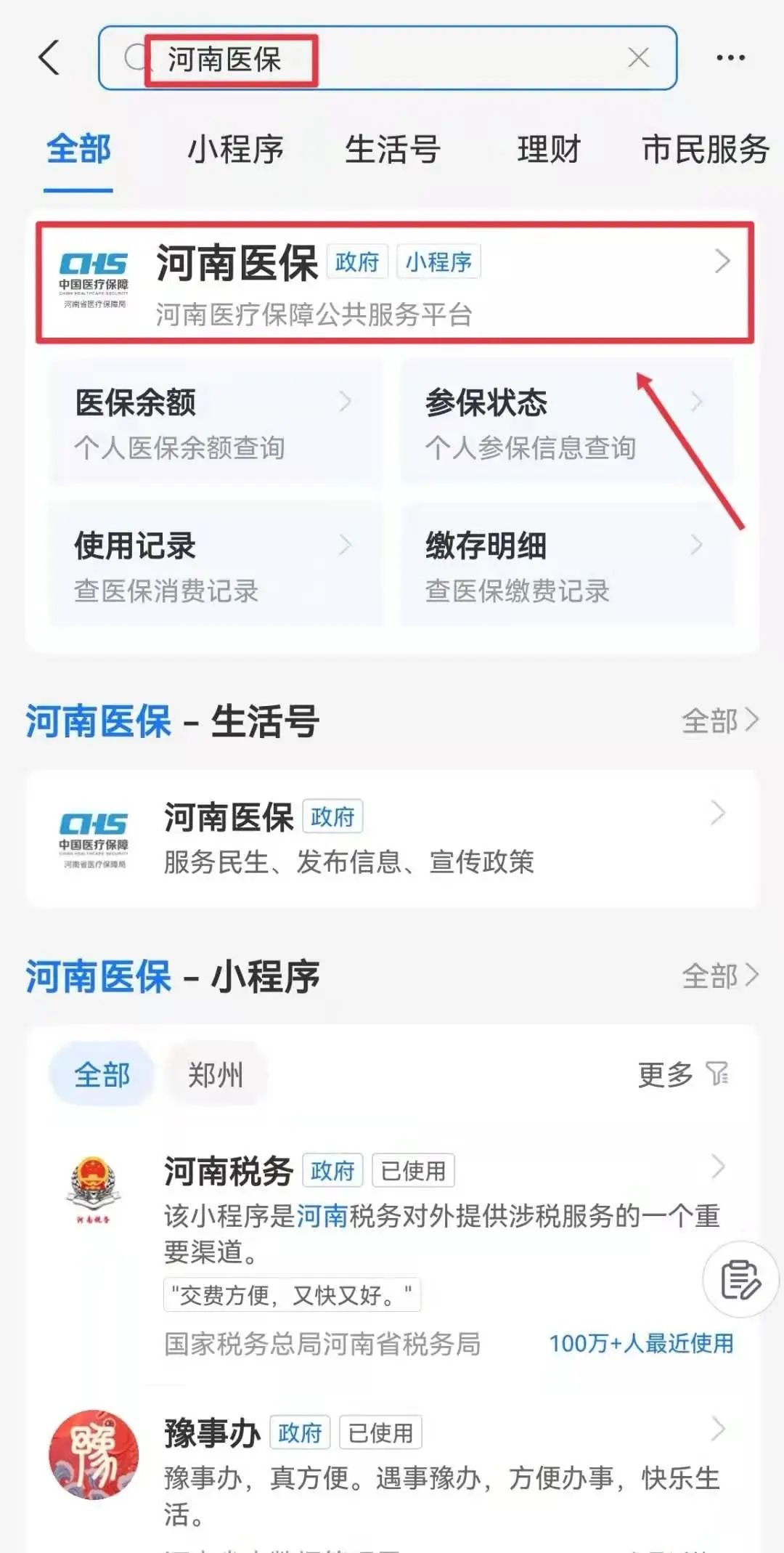Viewport: 784px width, 1553px height.
Task: Open the 市民服务 tab
Action: click(704, 150)
